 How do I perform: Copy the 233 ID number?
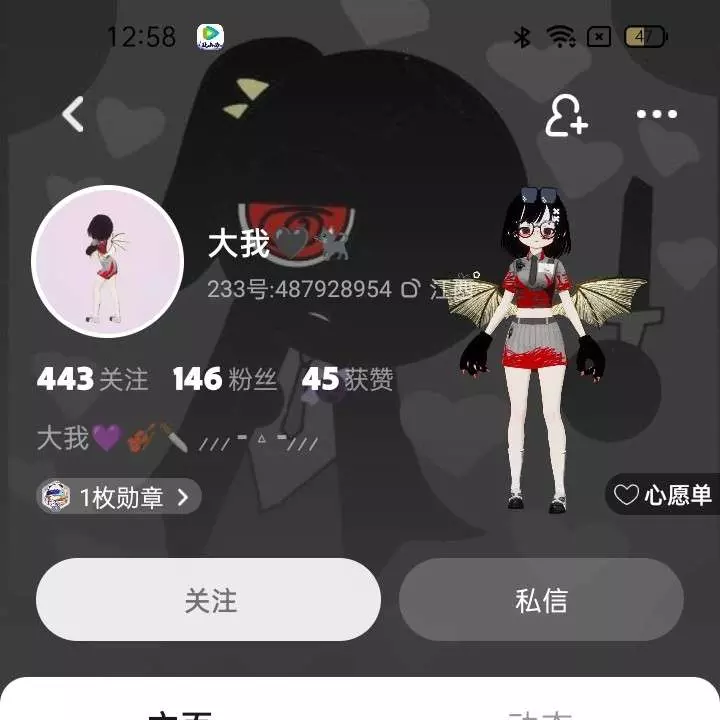[409, 290]
